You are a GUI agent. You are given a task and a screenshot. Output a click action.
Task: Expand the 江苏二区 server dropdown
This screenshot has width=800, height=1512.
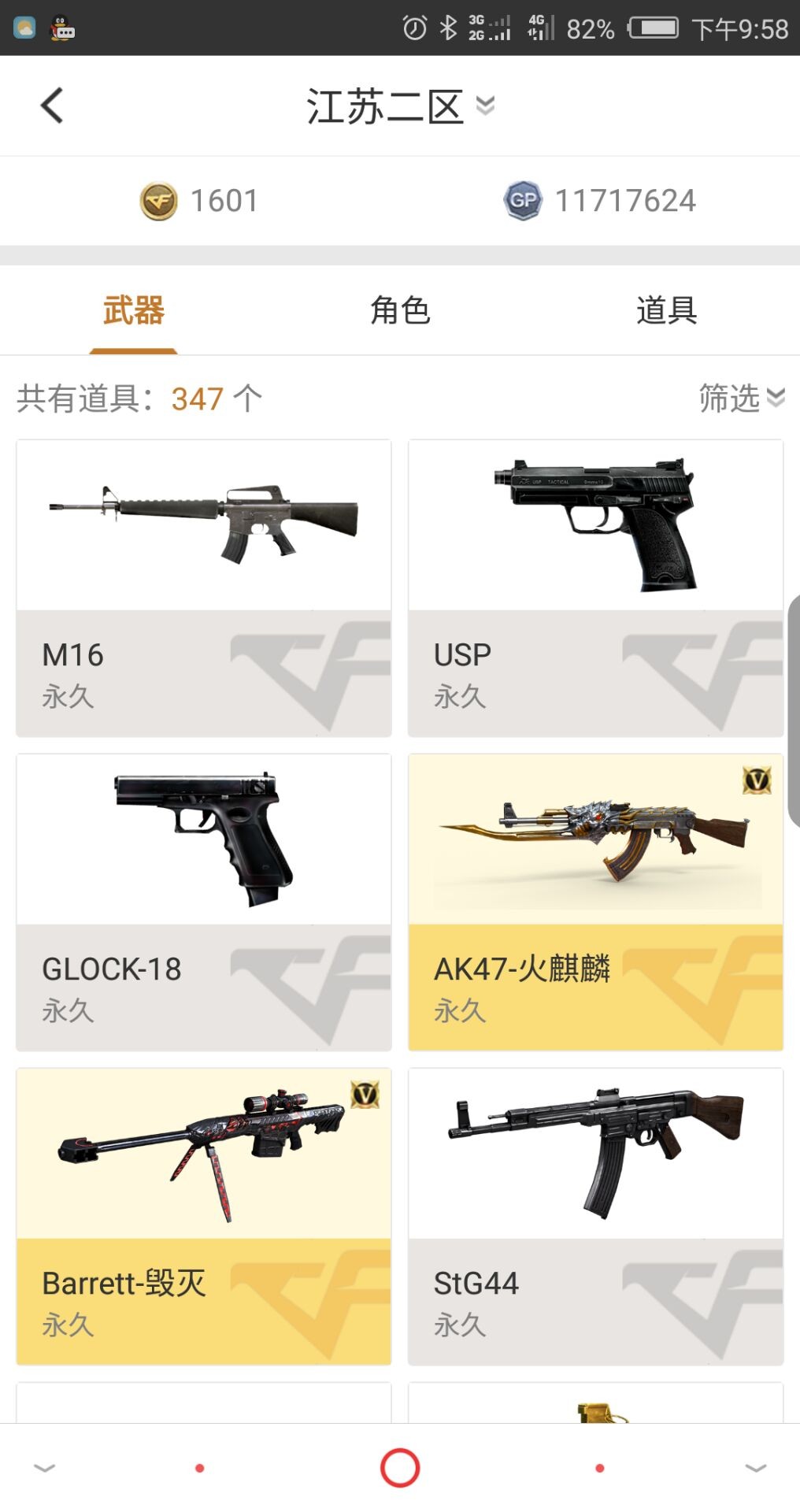[400, 106]
